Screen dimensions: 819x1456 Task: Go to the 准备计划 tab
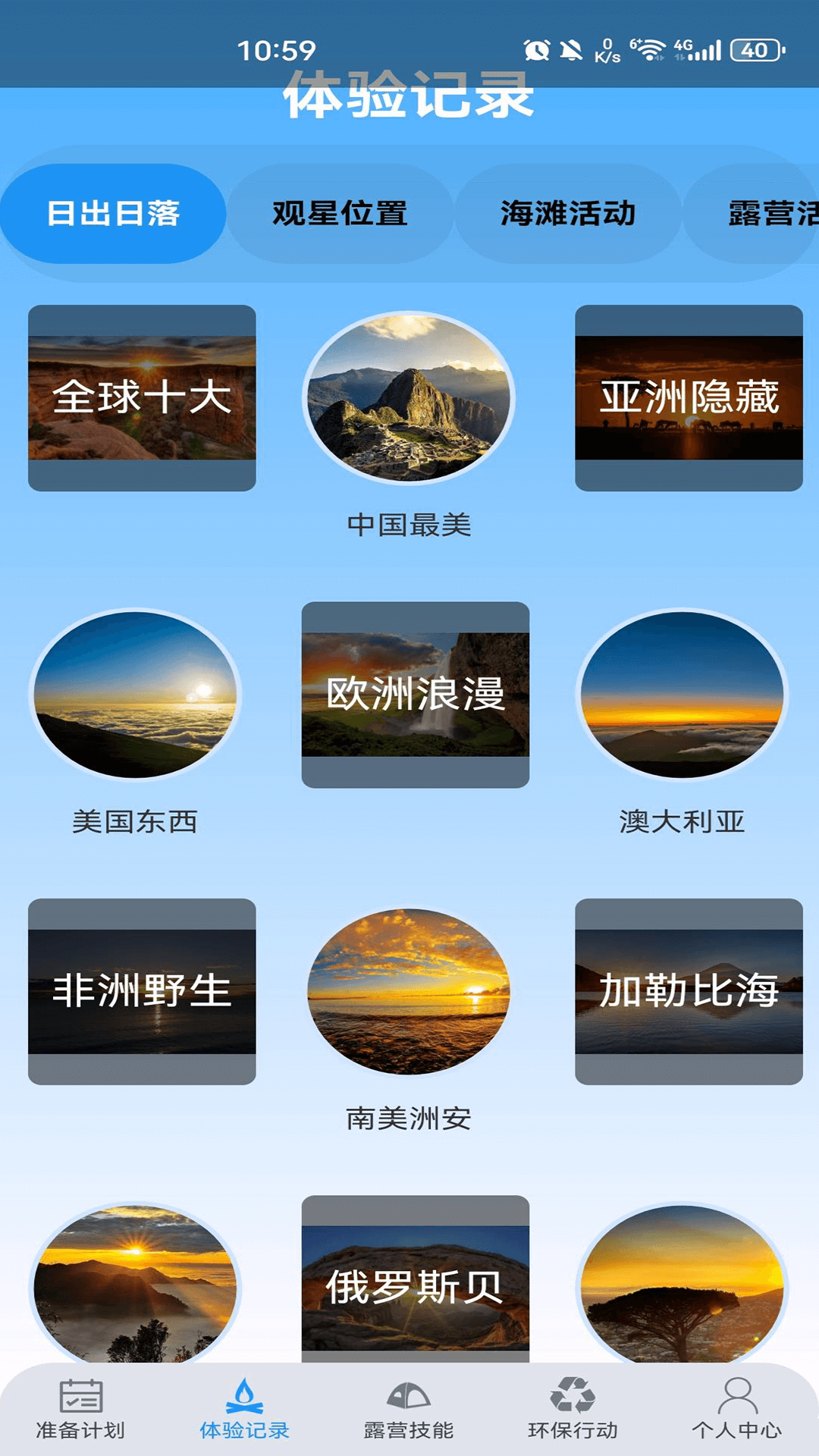(80, 1409)
